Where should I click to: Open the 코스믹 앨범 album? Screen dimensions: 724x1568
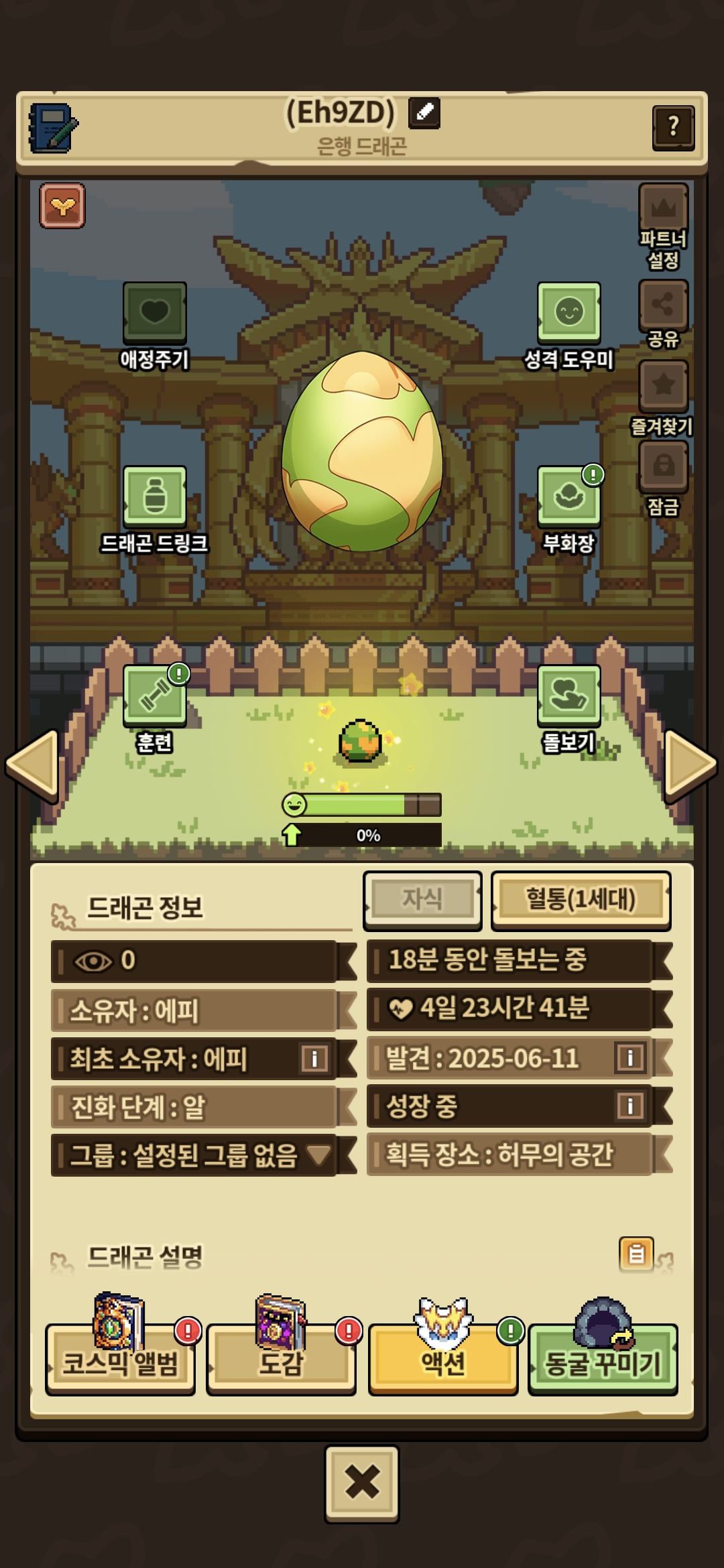[x=121, y=1362]
